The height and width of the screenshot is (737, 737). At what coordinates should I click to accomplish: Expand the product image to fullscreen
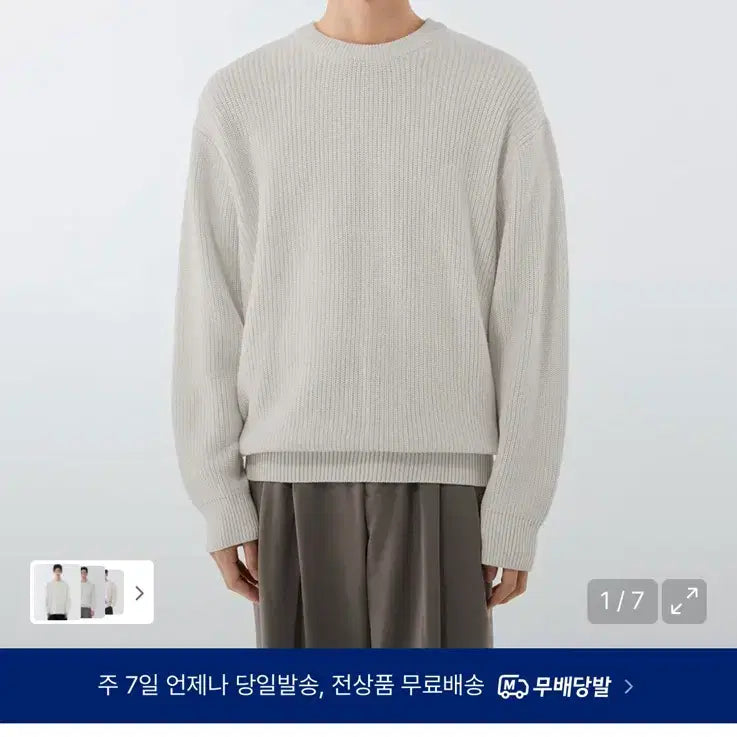(x=684, y=601)
